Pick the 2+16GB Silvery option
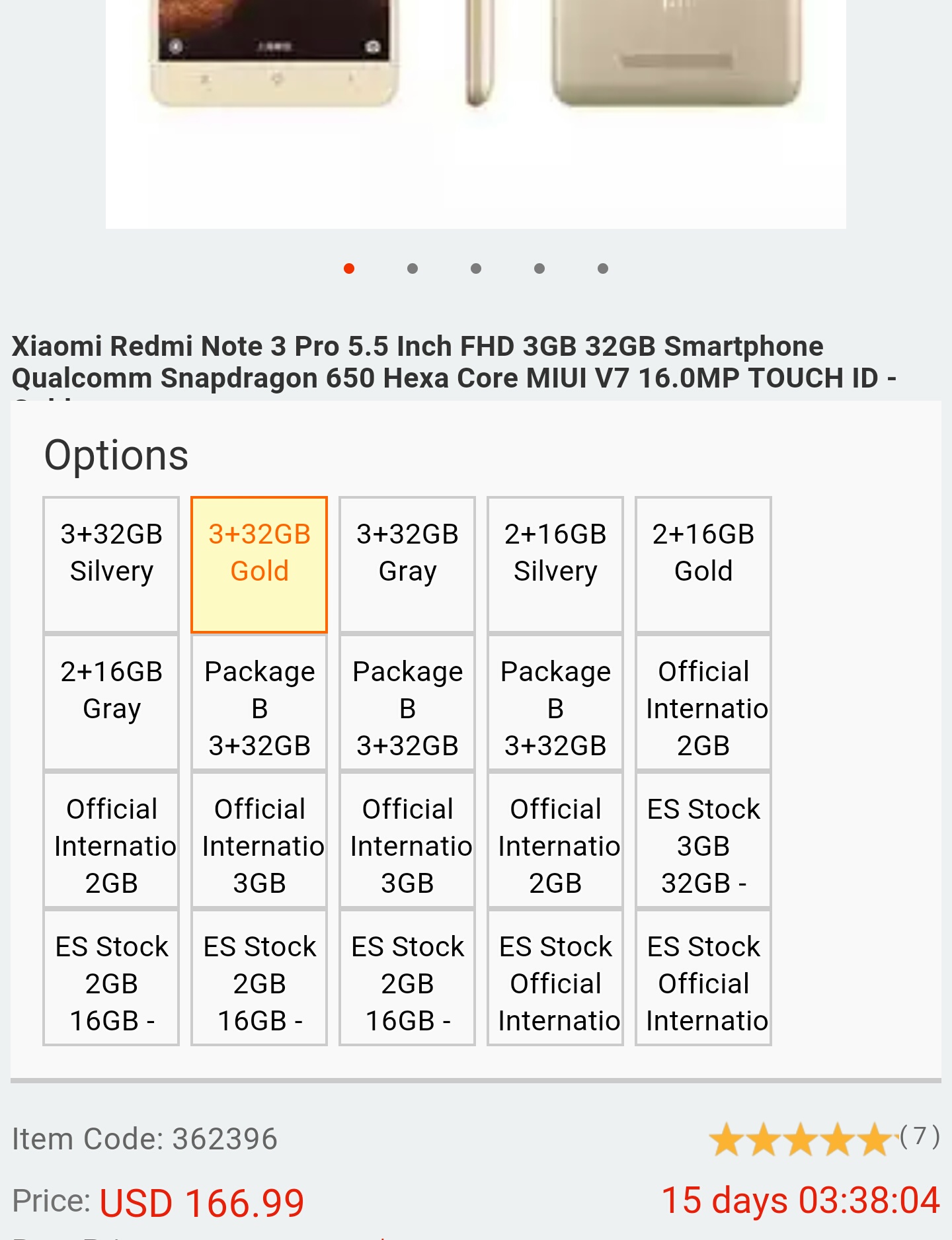Viewport: 952px width, 1240px height. pyautogui.click(x=555, y=564)
